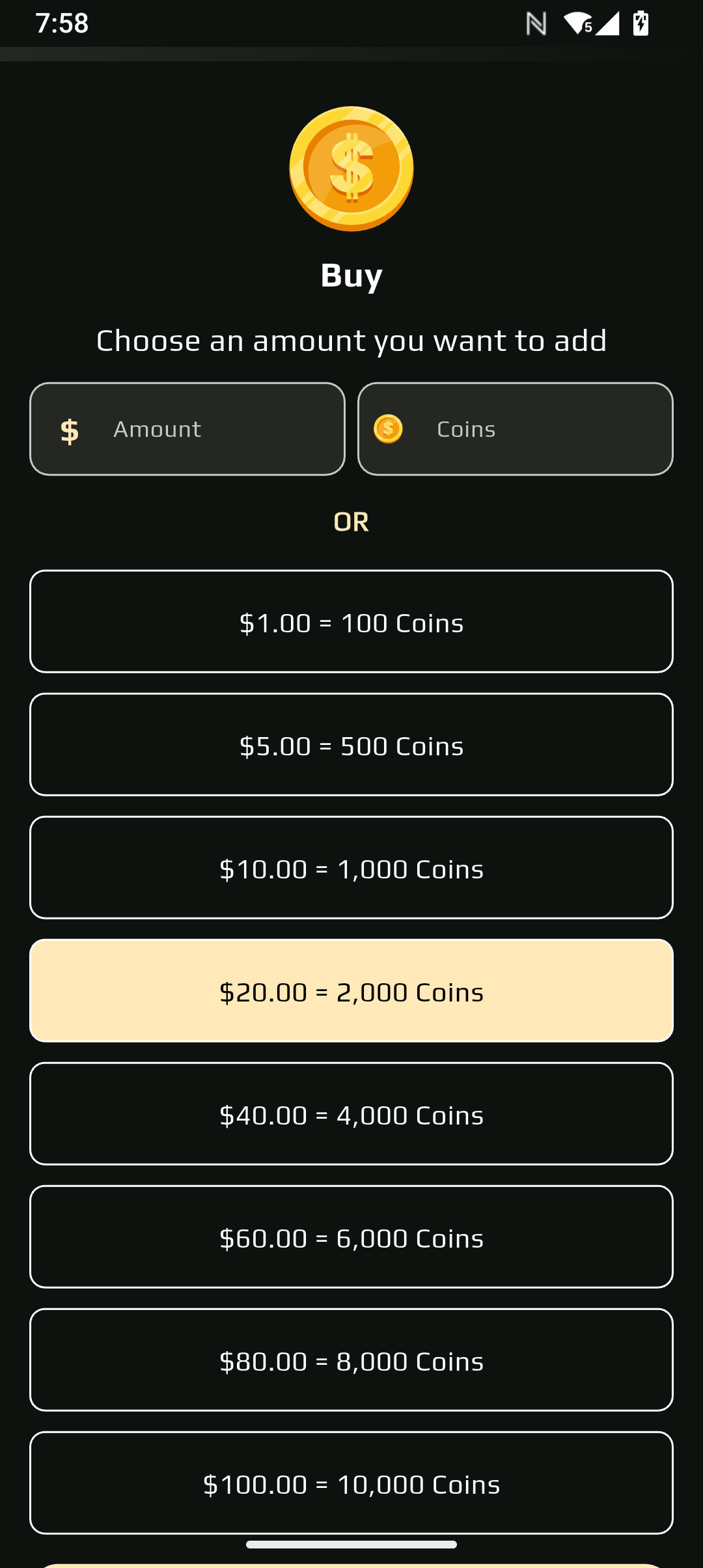703x1568 pixels.
Task: Tap the highlighted $20.00 = 2,000 Coins option
Action: point(351,991)
